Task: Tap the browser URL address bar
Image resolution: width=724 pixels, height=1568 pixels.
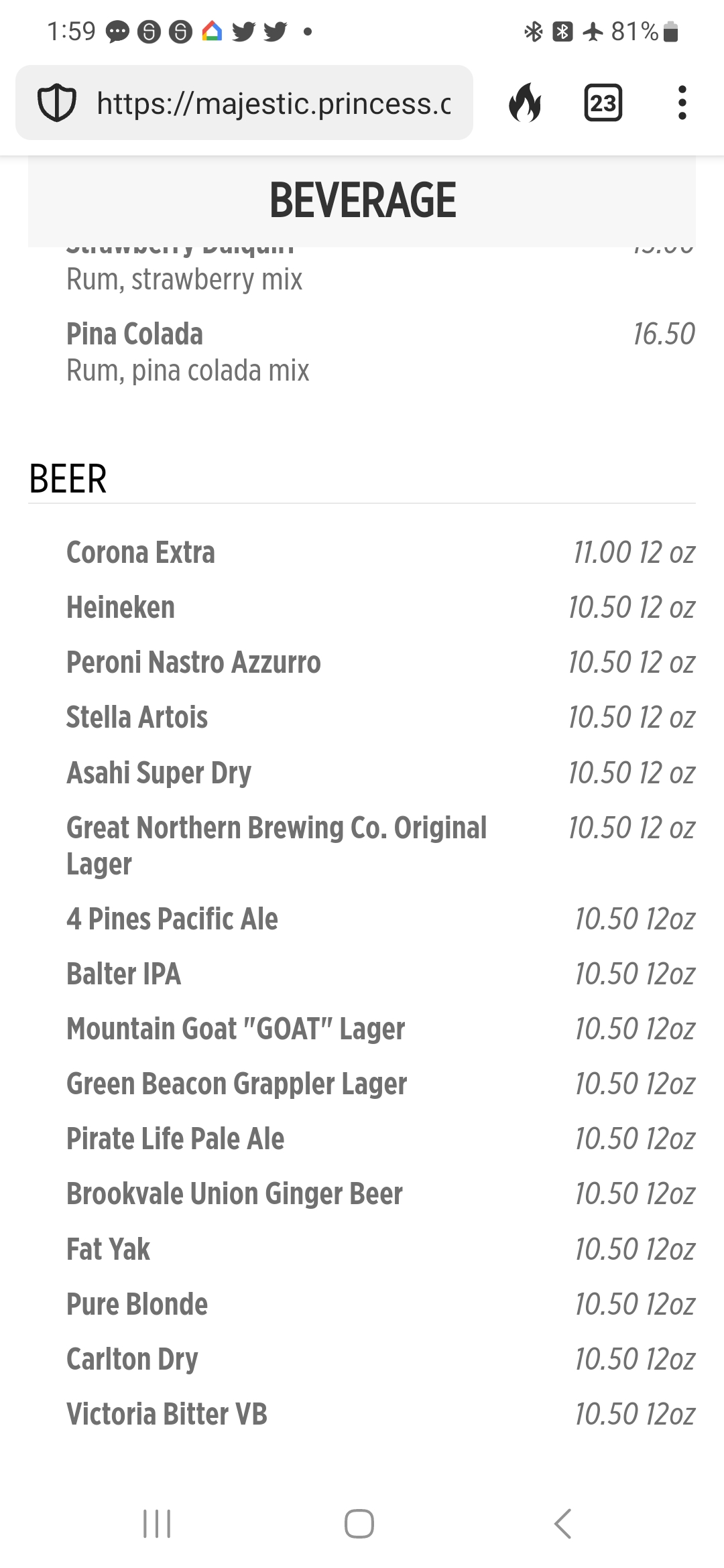Action: [x=244, y=103]
